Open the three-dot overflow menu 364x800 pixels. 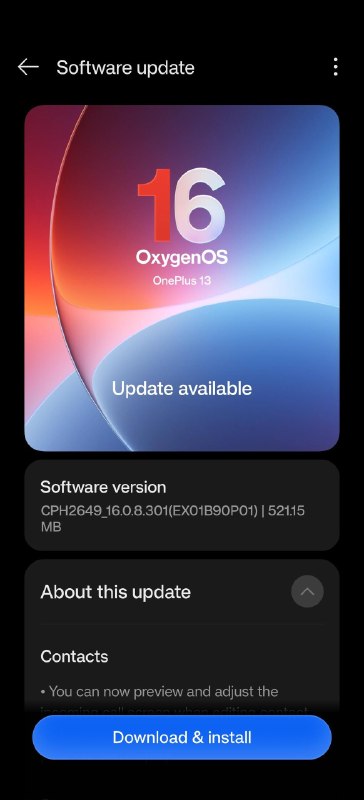click(x=335, y=67)
